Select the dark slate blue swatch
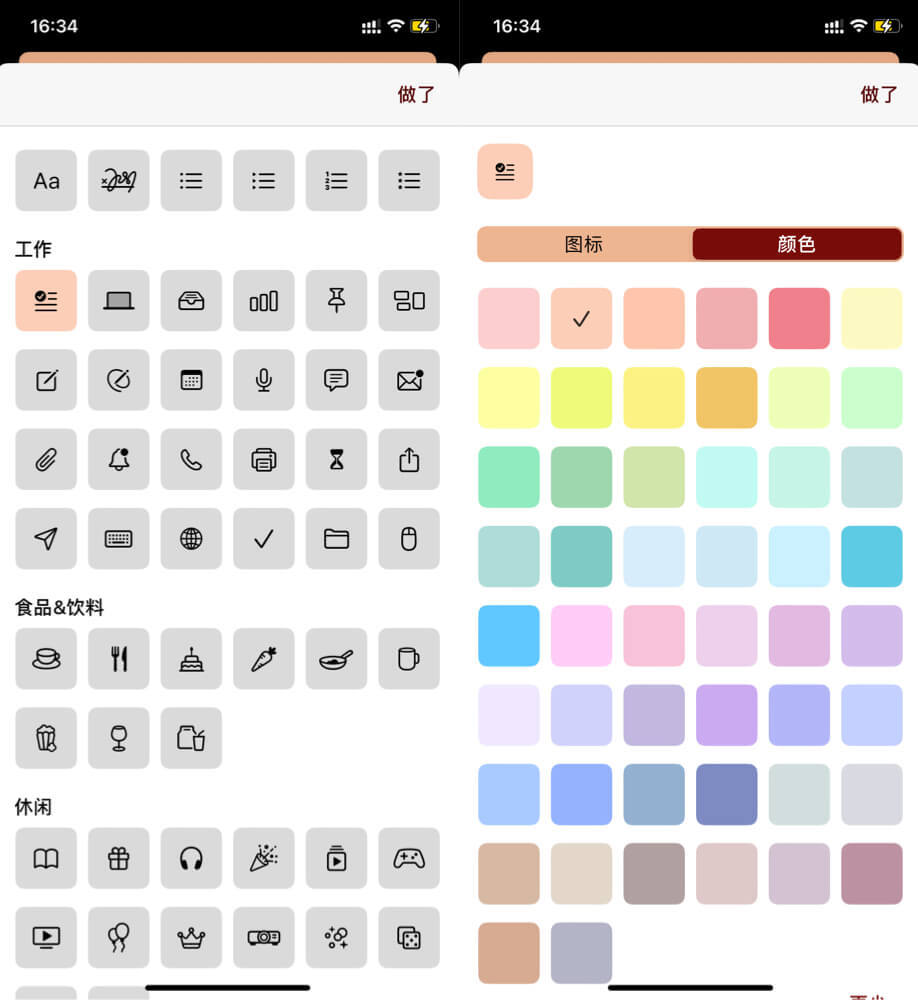The width and height of the screenshot is (918, 1004). tap(726, 795)
